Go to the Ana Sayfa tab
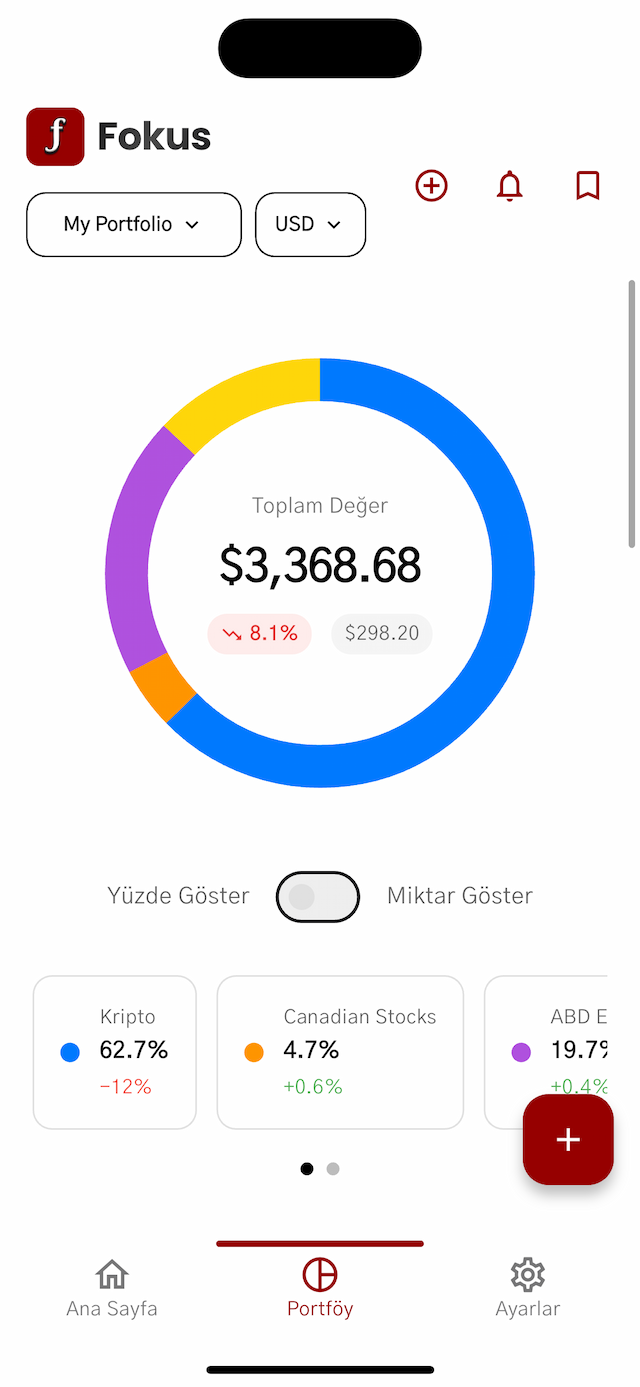The height and width of the screenshot is (1387, 640). coord(112,1288)
